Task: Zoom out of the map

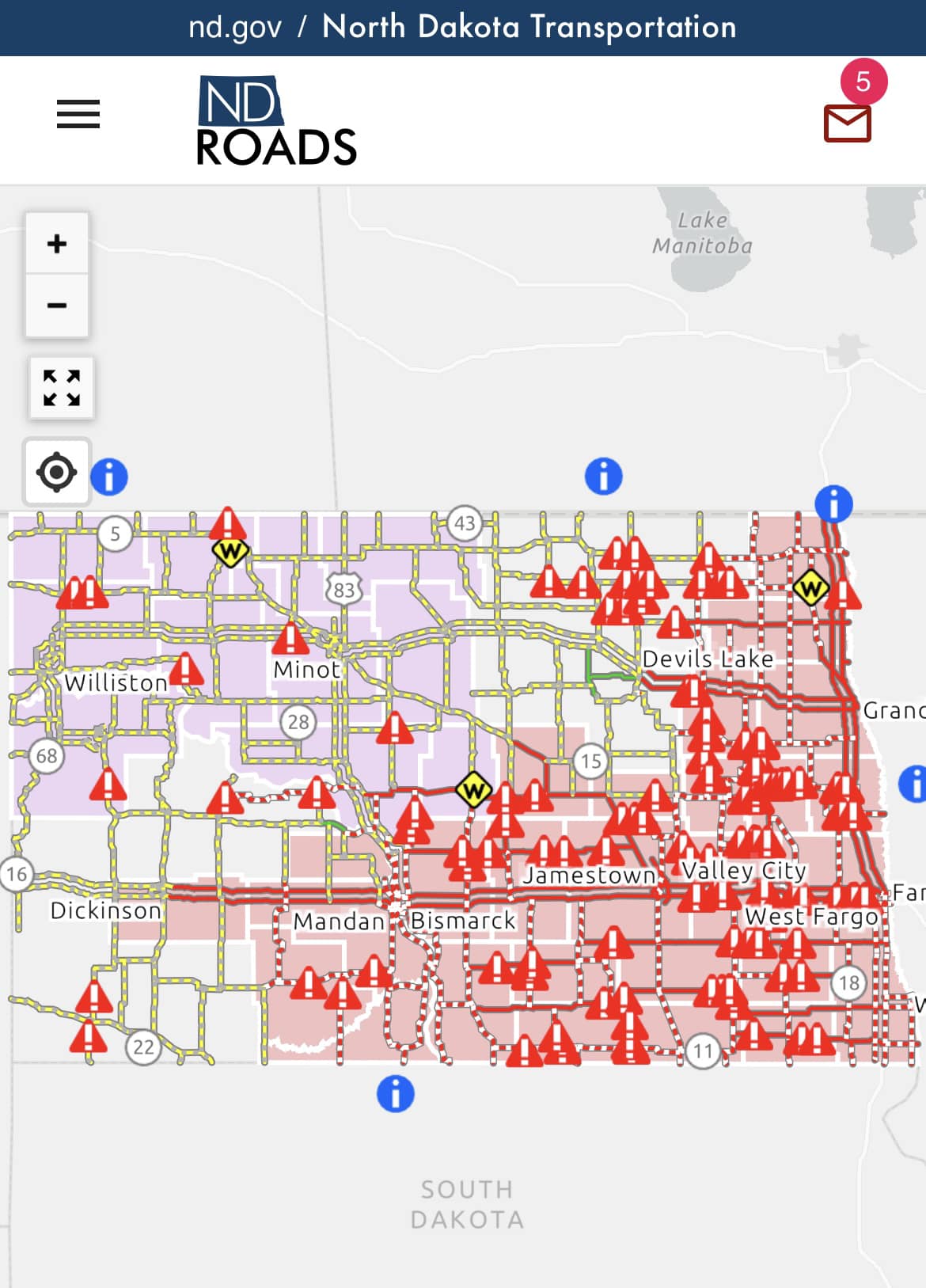Action: (57, 306)
